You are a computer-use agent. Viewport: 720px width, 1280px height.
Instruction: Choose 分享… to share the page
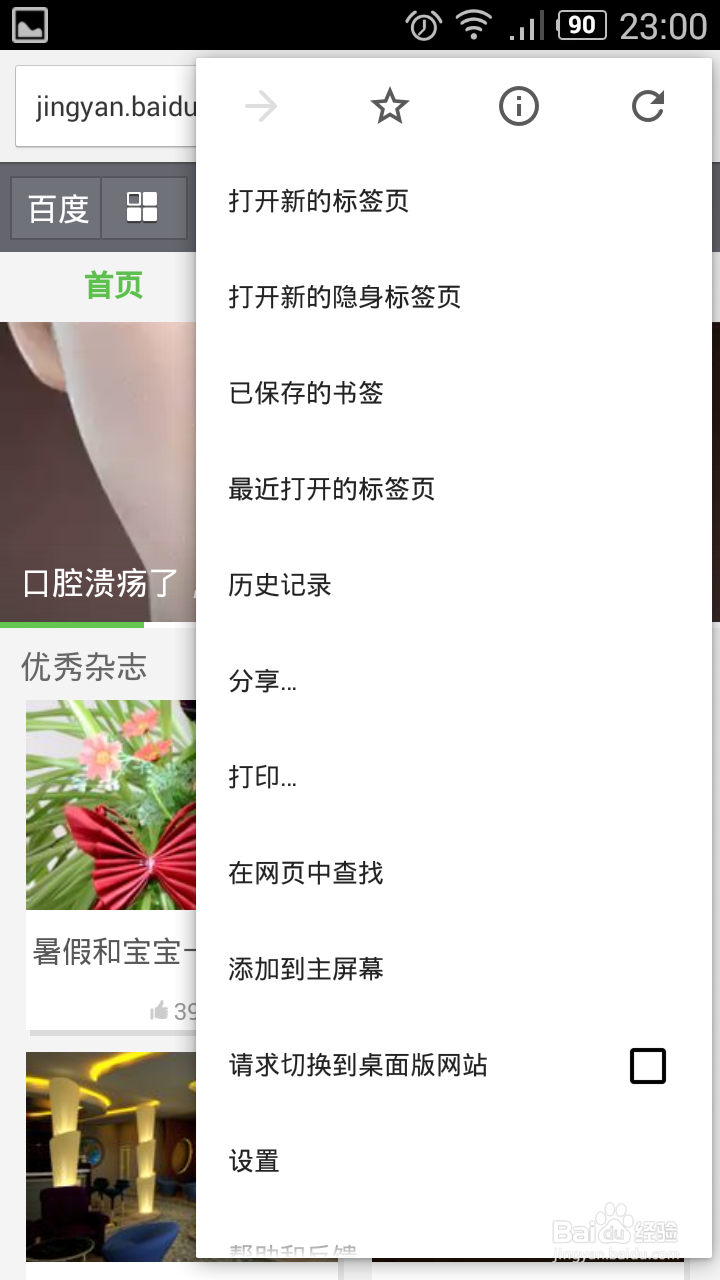pyautogui.click(x=260, y=681)
